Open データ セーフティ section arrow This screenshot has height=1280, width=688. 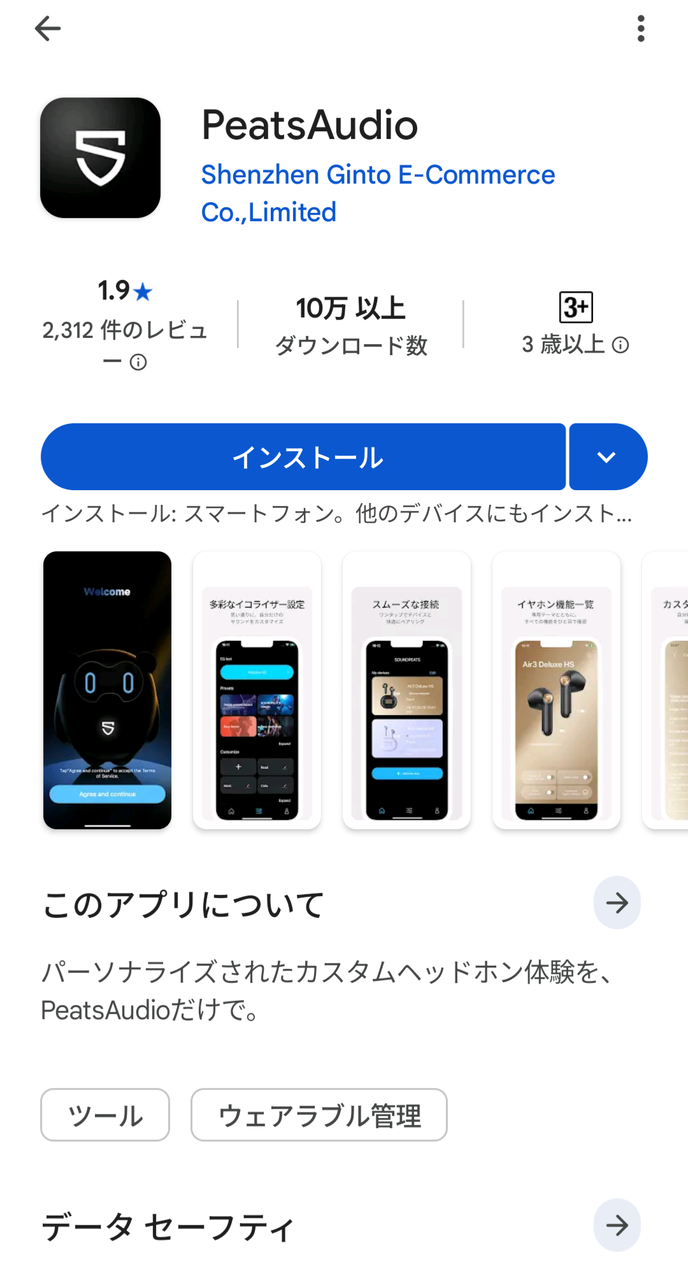click(x=617, y=1225)
